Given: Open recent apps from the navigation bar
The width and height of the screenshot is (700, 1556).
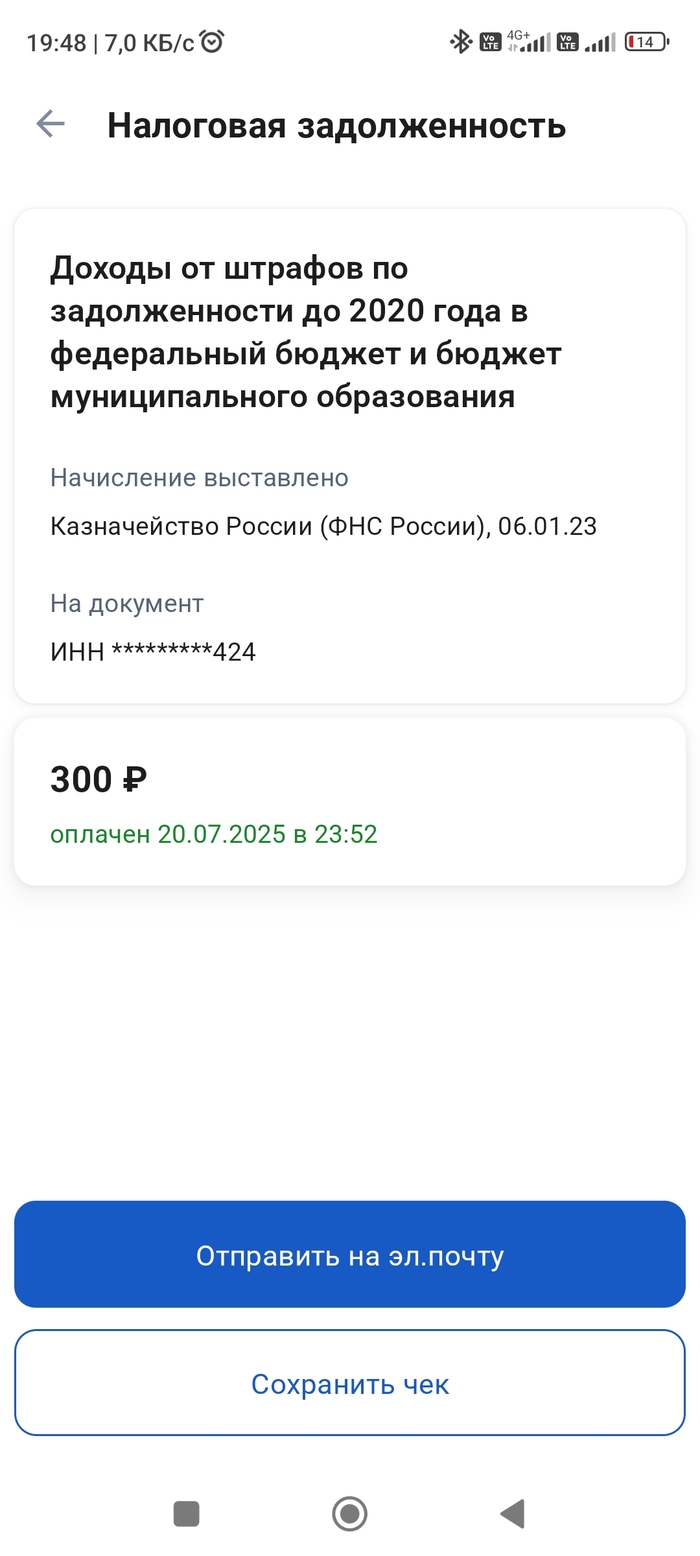Looking at the screenshot, I should pyautogui.click(x=187, y=1513).
